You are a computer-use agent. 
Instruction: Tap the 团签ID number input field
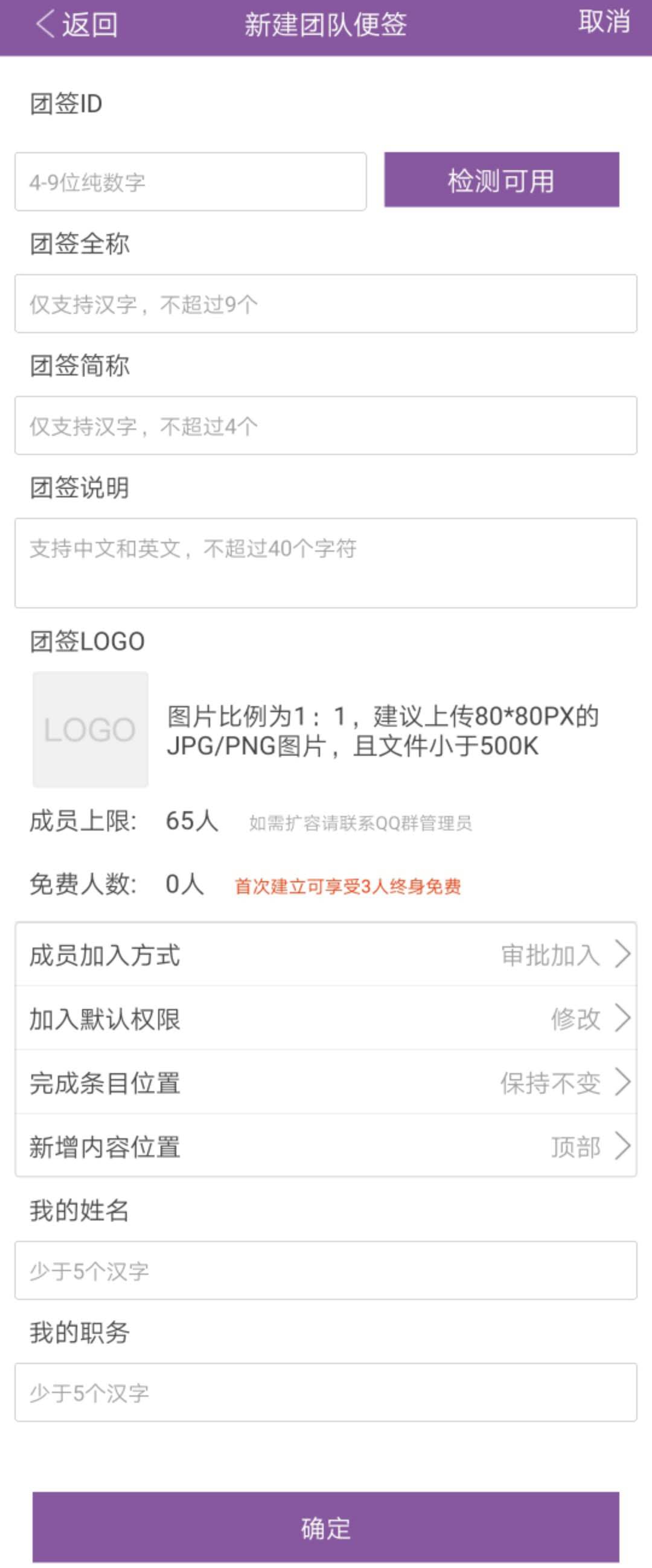(x=191, y=182)
